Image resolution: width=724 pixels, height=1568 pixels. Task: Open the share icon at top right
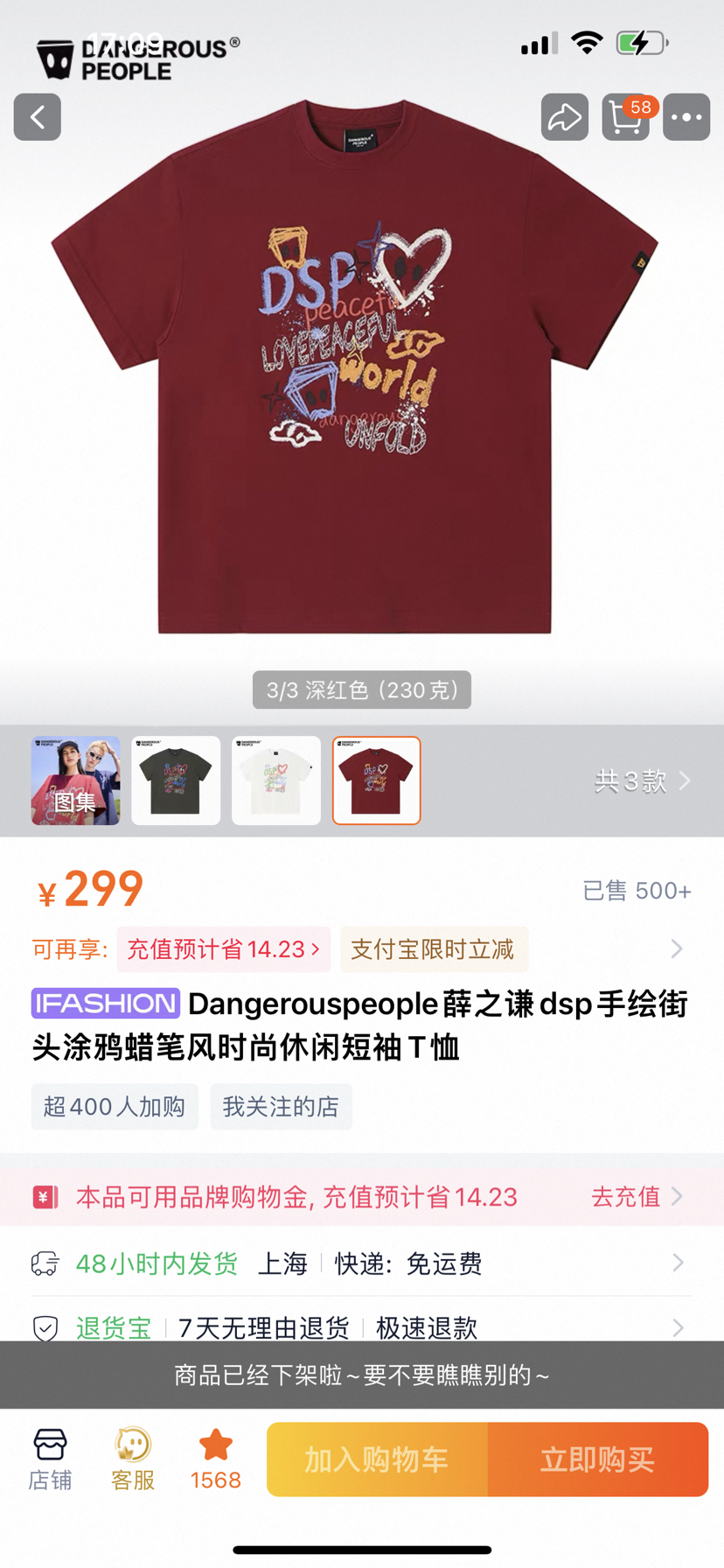[x=564, y=116]
